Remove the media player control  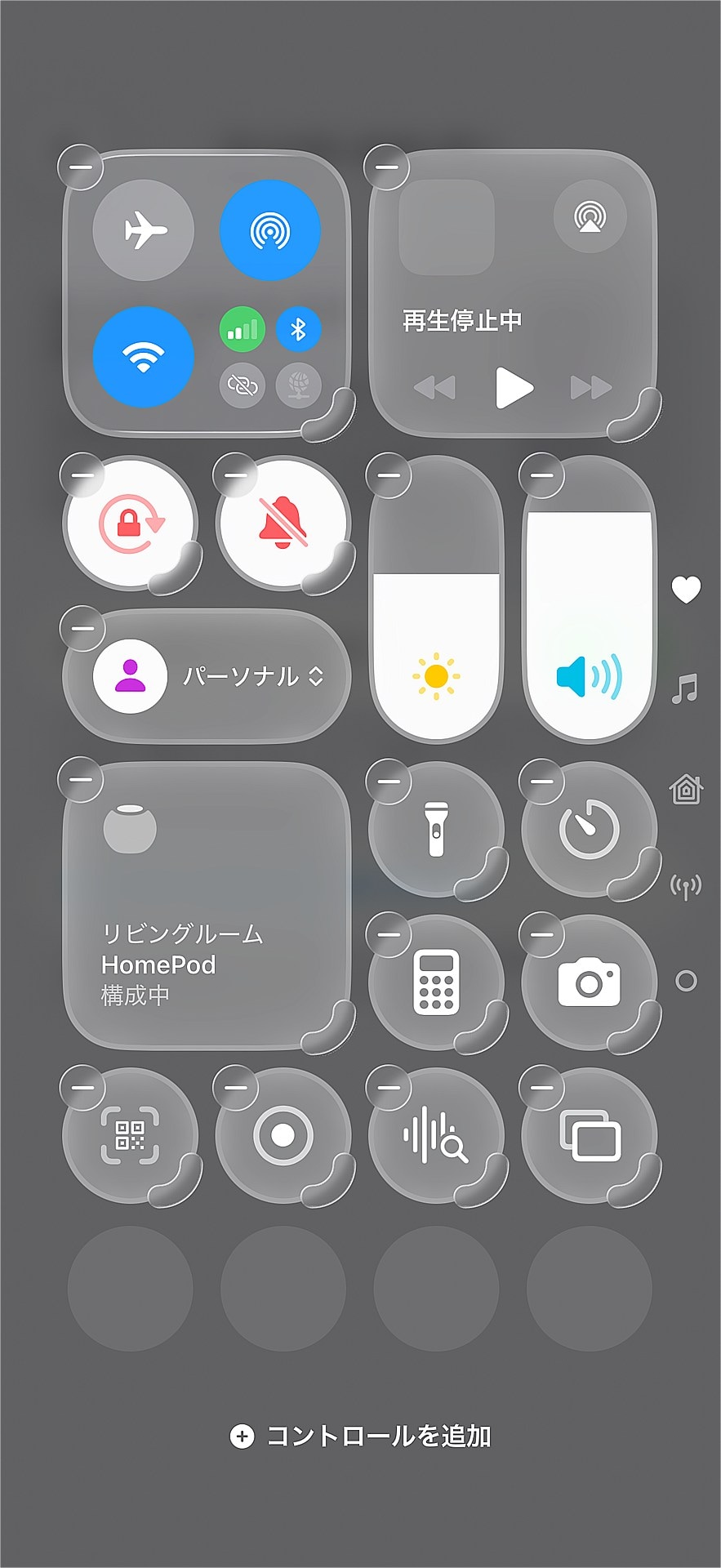point(386,167)
